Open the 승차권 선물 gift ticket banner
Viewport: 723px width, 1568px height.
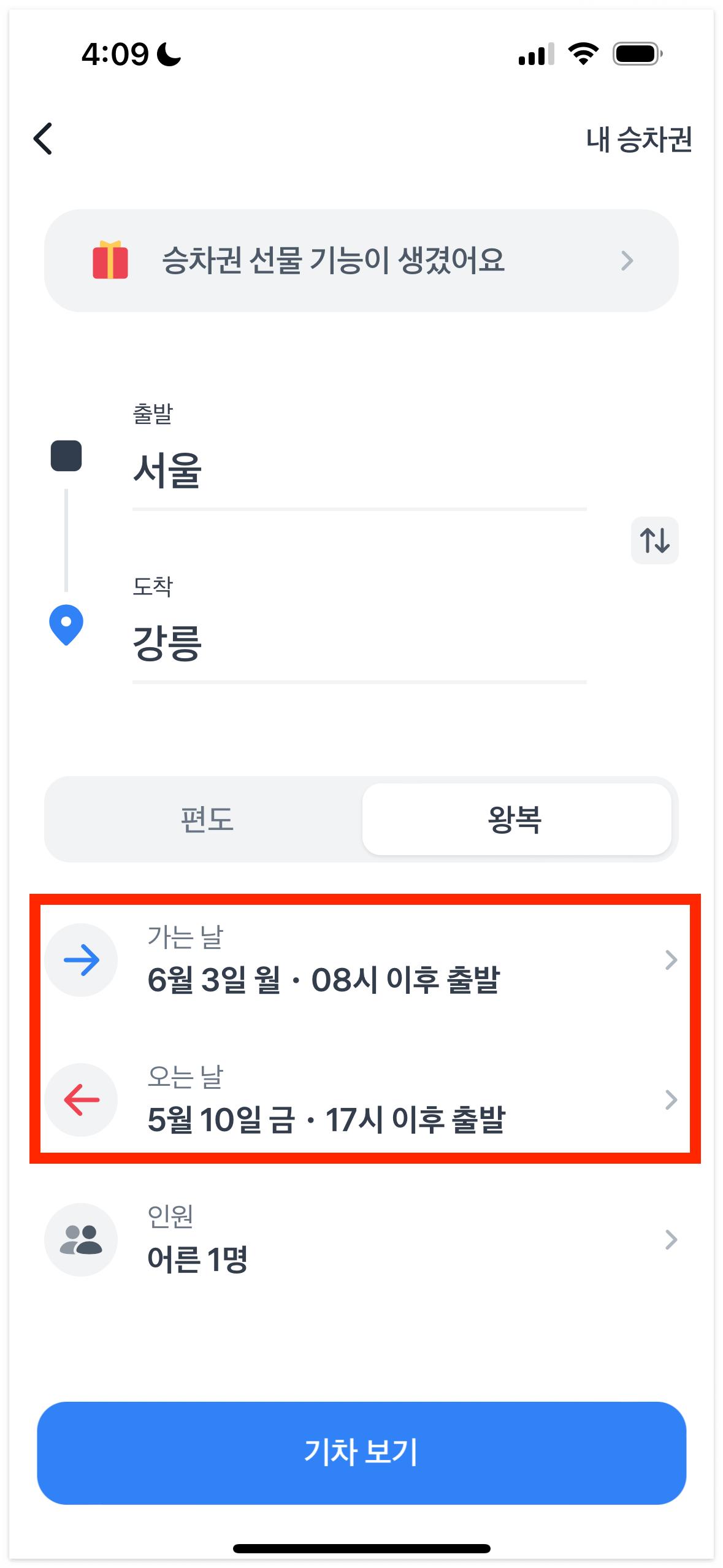361,260
